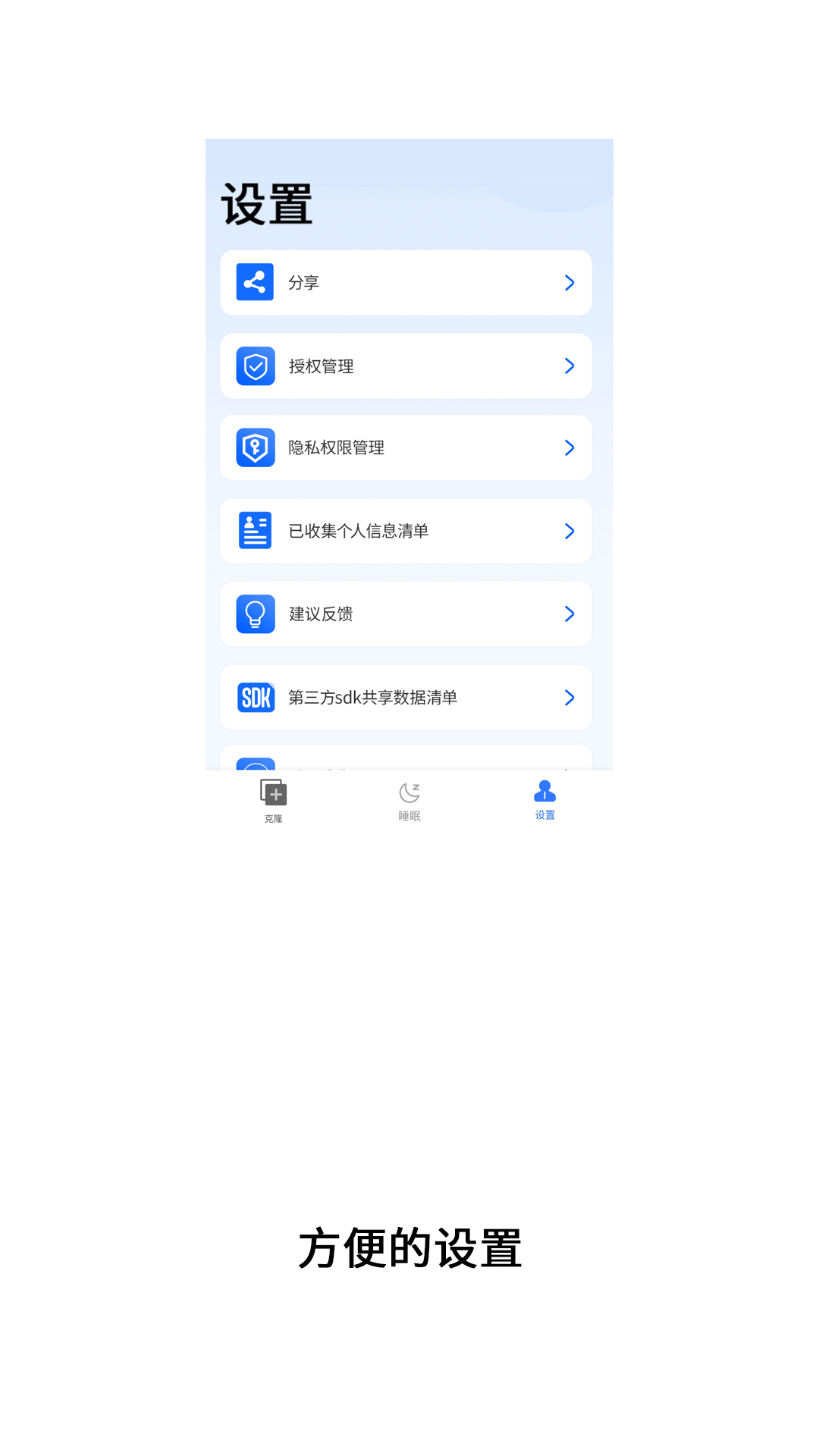Open the 建议反馈 feedback page

405,614
